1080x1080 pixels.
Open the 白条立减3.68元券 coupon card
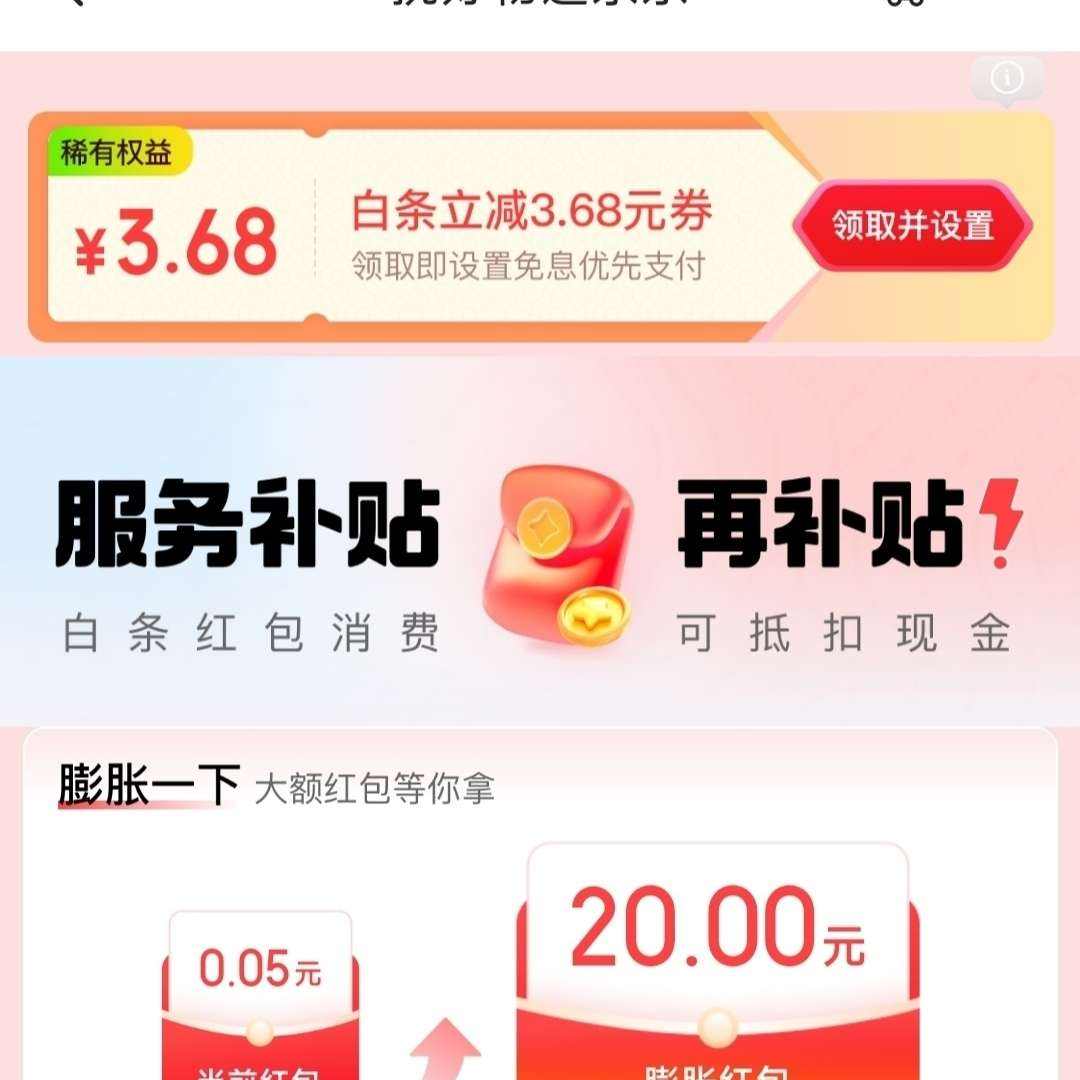coord(541,227)
